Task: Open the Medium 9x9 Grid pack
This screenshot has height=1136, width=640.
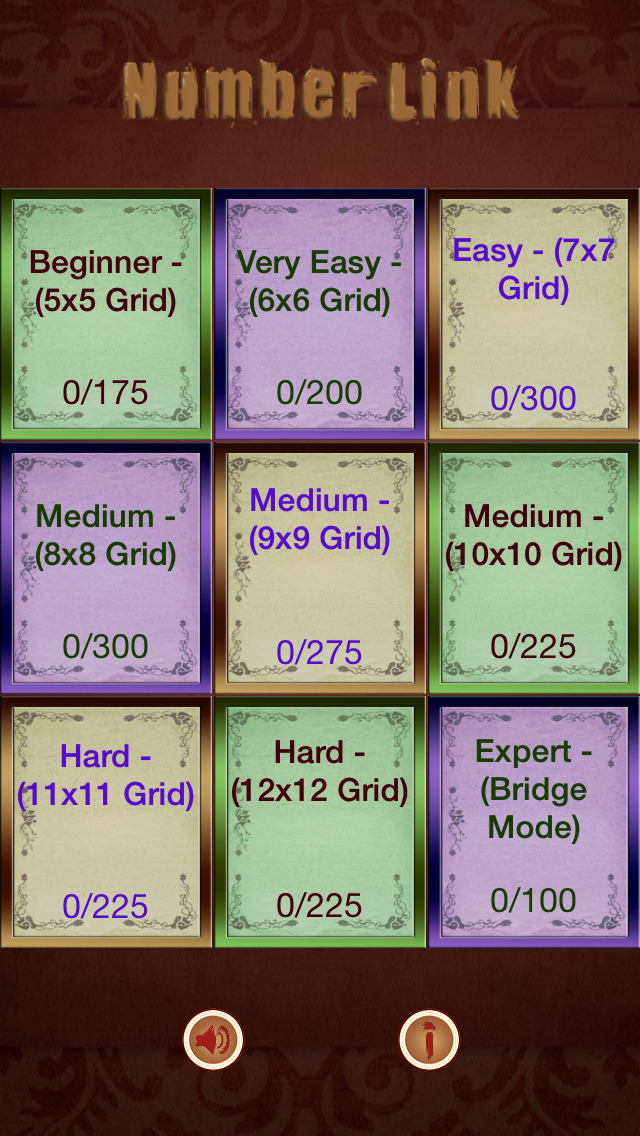Action: pos(320,568)
